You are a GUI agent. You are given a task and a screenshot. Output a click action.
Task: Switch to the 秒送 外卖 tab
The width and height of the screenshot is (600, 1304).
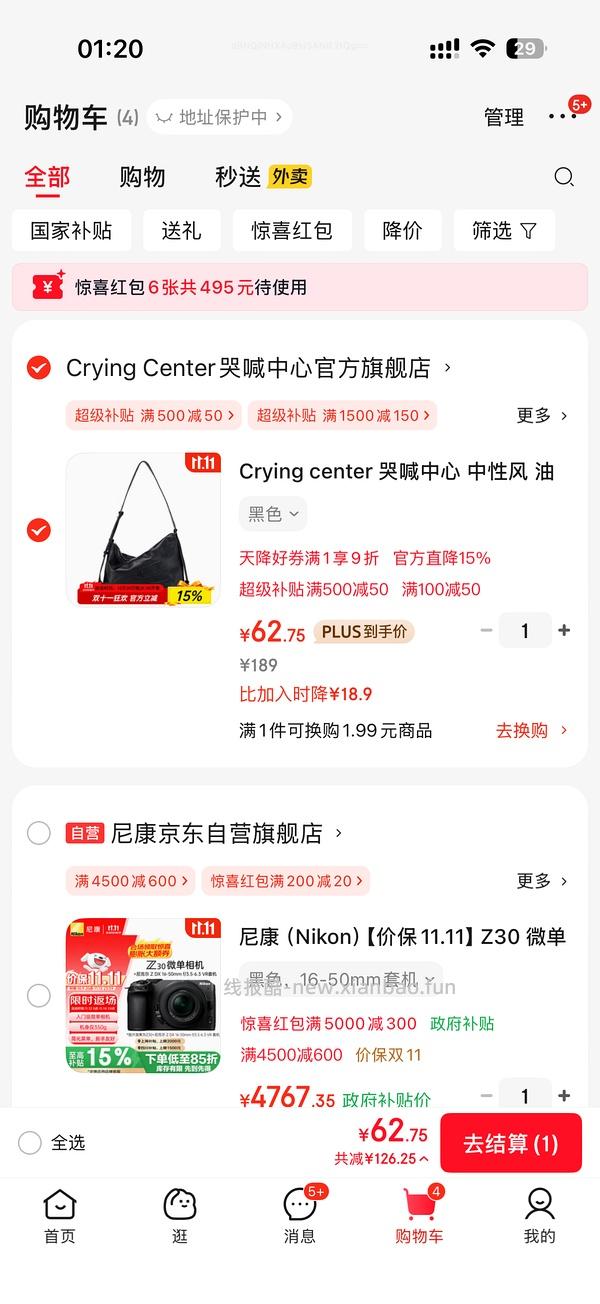262,177
